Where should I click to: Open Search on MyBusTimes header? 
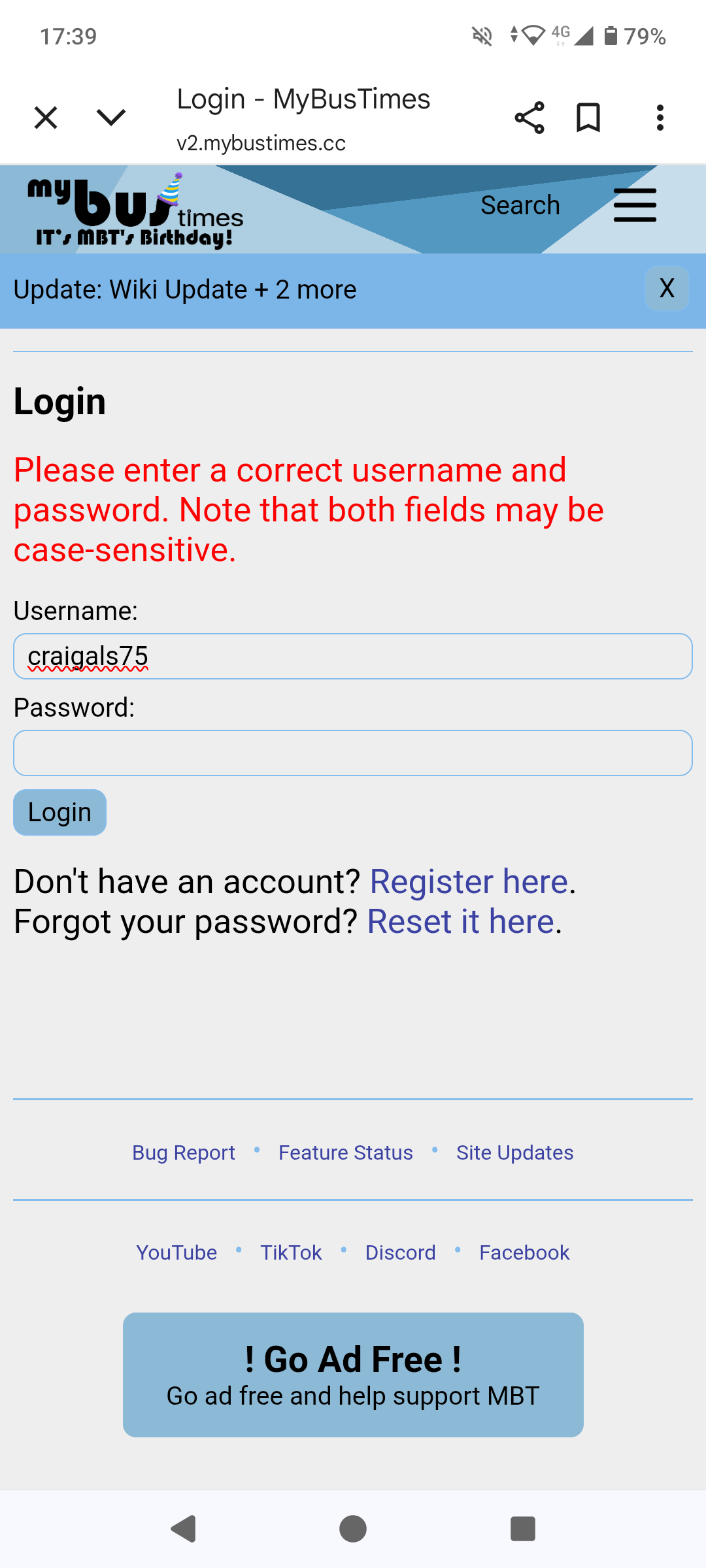520,205
